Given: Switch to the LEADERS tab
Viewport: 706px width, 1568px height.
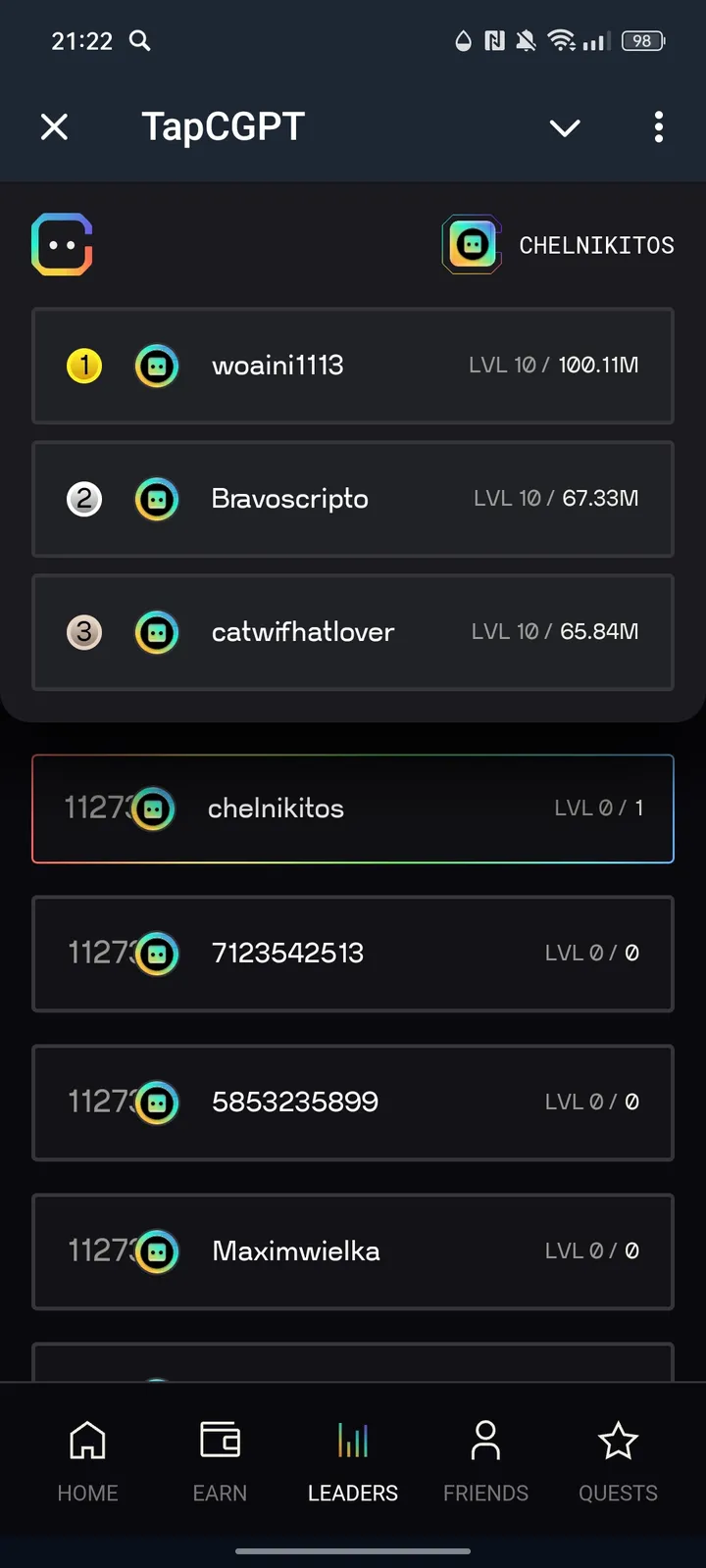Looking at the screenshot, I should 352,1460.
